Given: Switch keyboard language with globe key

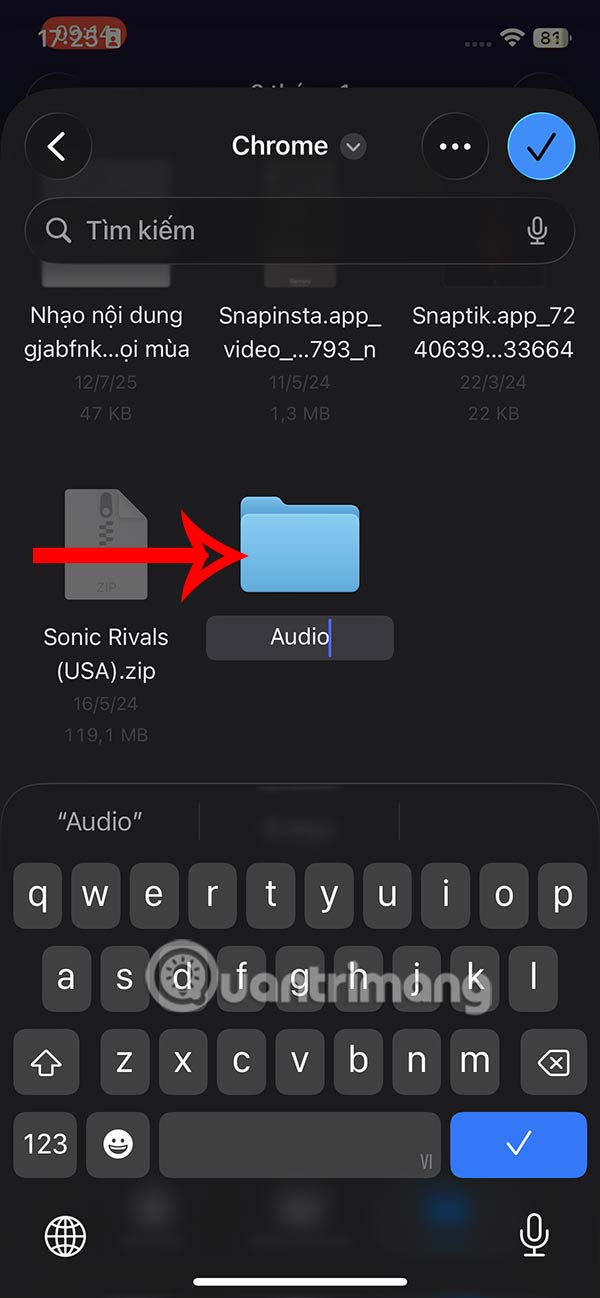Looking at the screenshot, I should 66,1236.
